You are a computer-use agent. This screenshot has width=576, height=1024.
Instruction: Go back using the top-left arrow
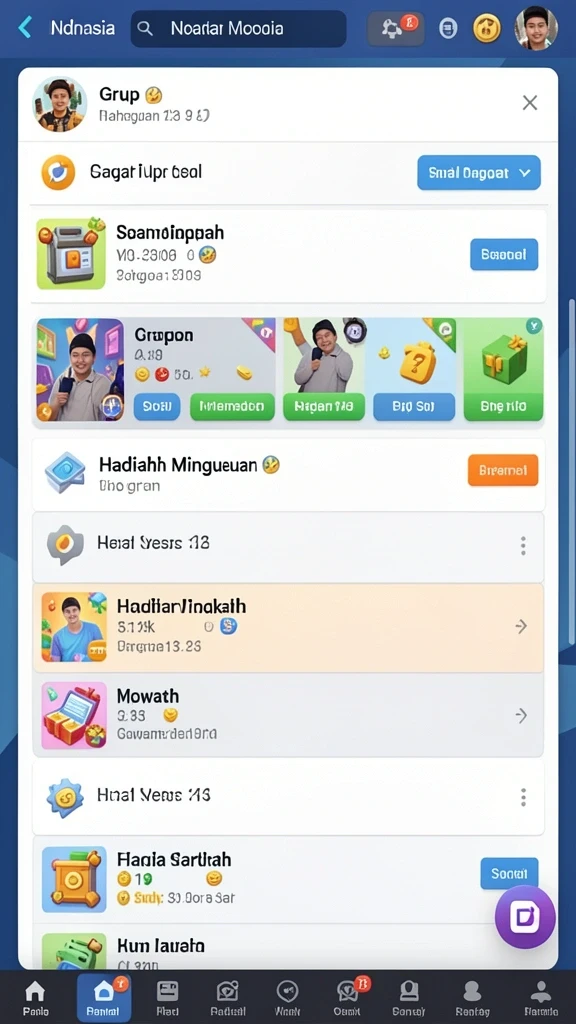(25, 27)
